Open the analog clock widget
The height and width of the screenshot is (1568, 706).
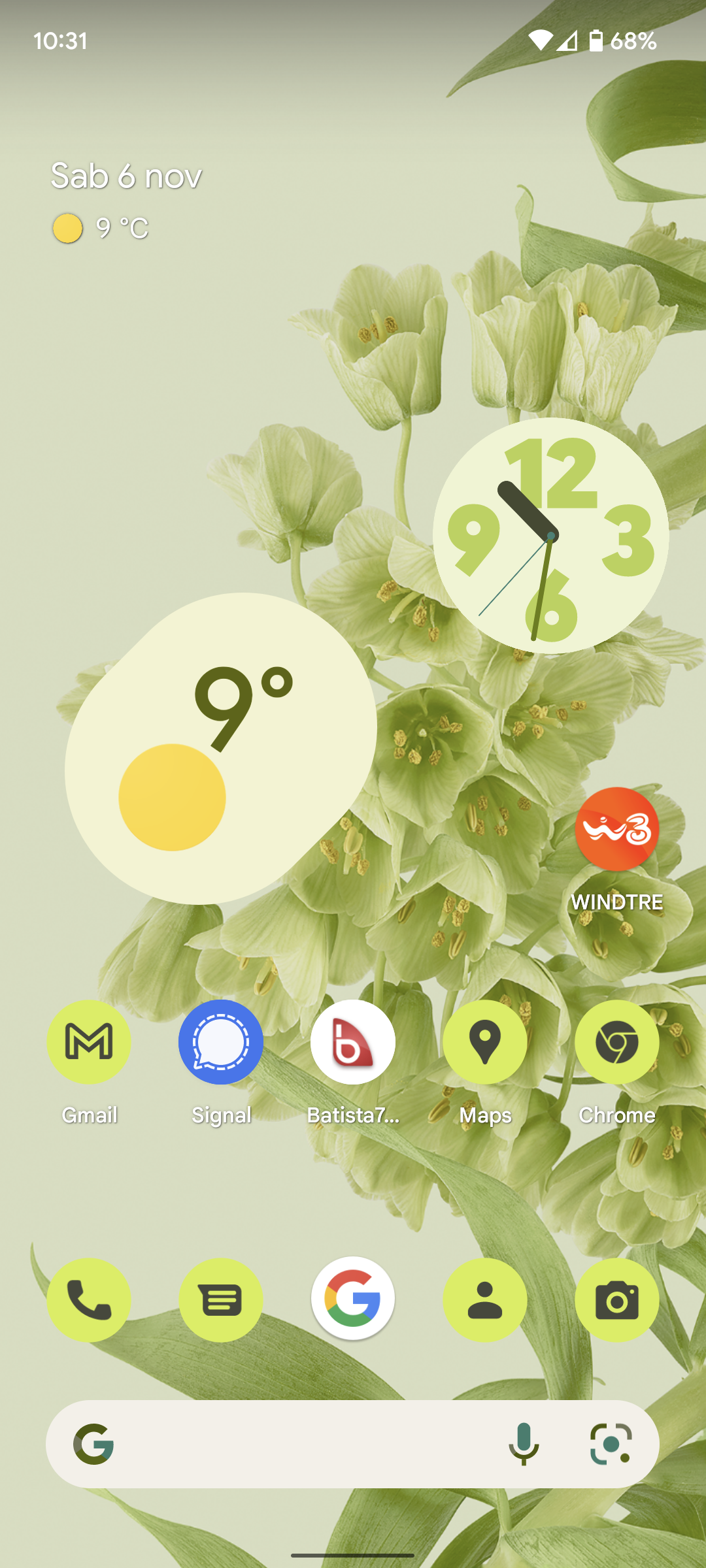click(550, 536)
